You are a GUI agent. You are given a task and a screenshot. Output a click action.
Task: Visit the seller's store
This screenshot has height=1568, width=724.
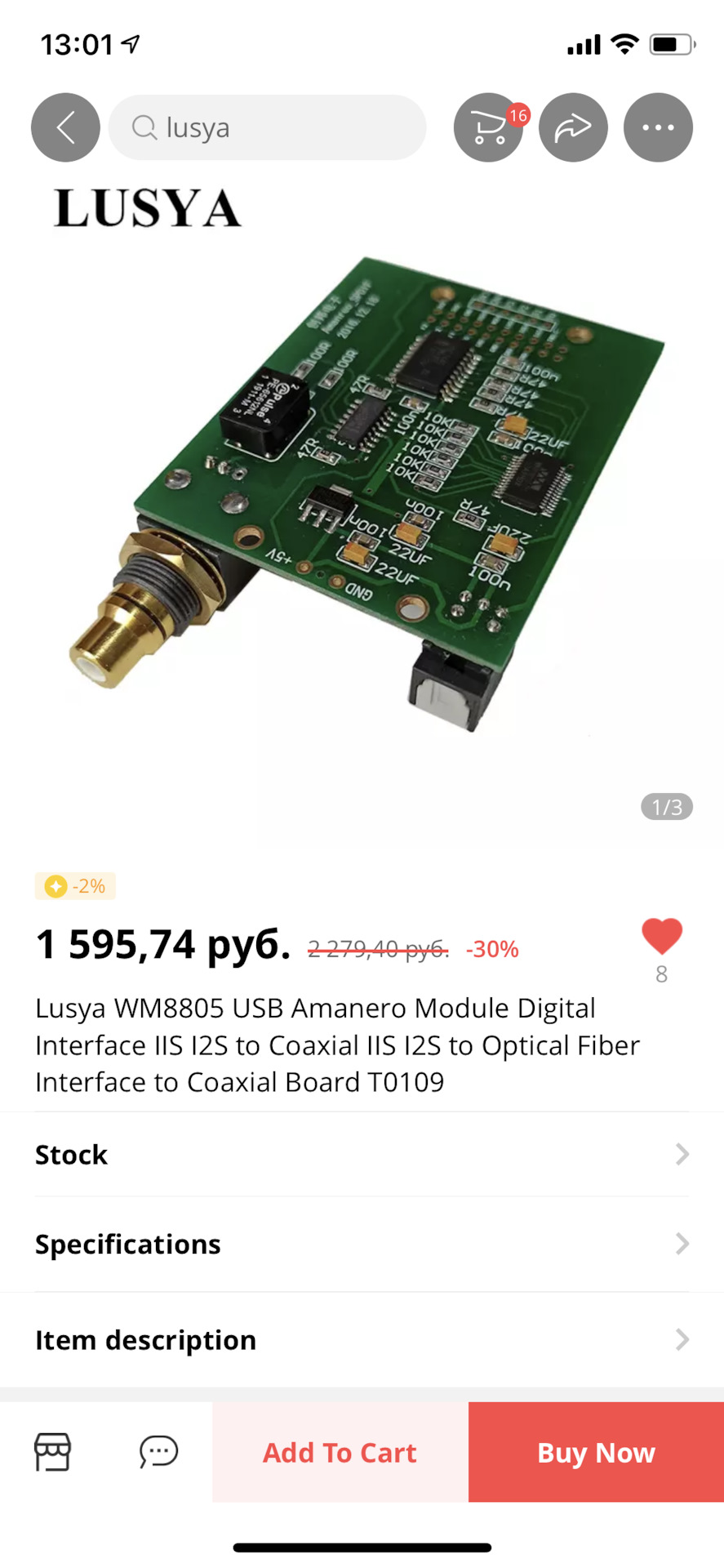tap(53, 1452)
